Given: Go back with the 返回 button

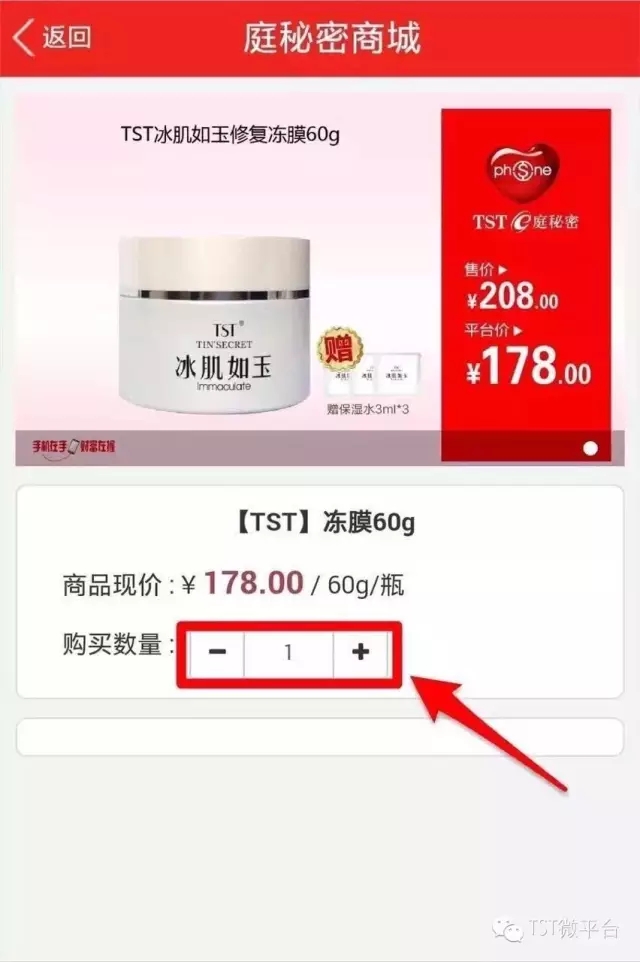Looking at the screenshot, I should point(52,38).
